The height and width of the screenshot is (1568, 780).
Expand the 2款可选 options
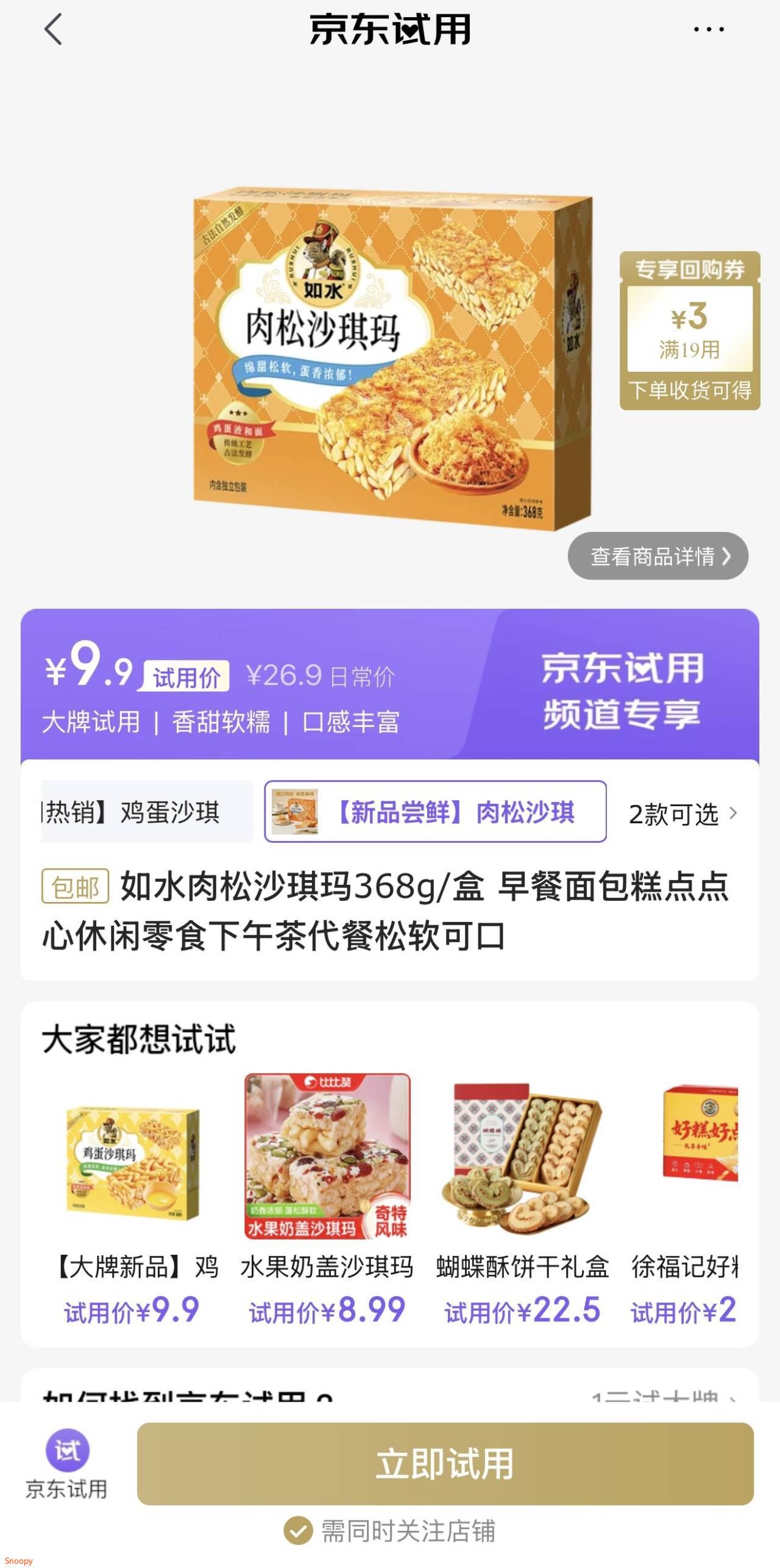682,814
